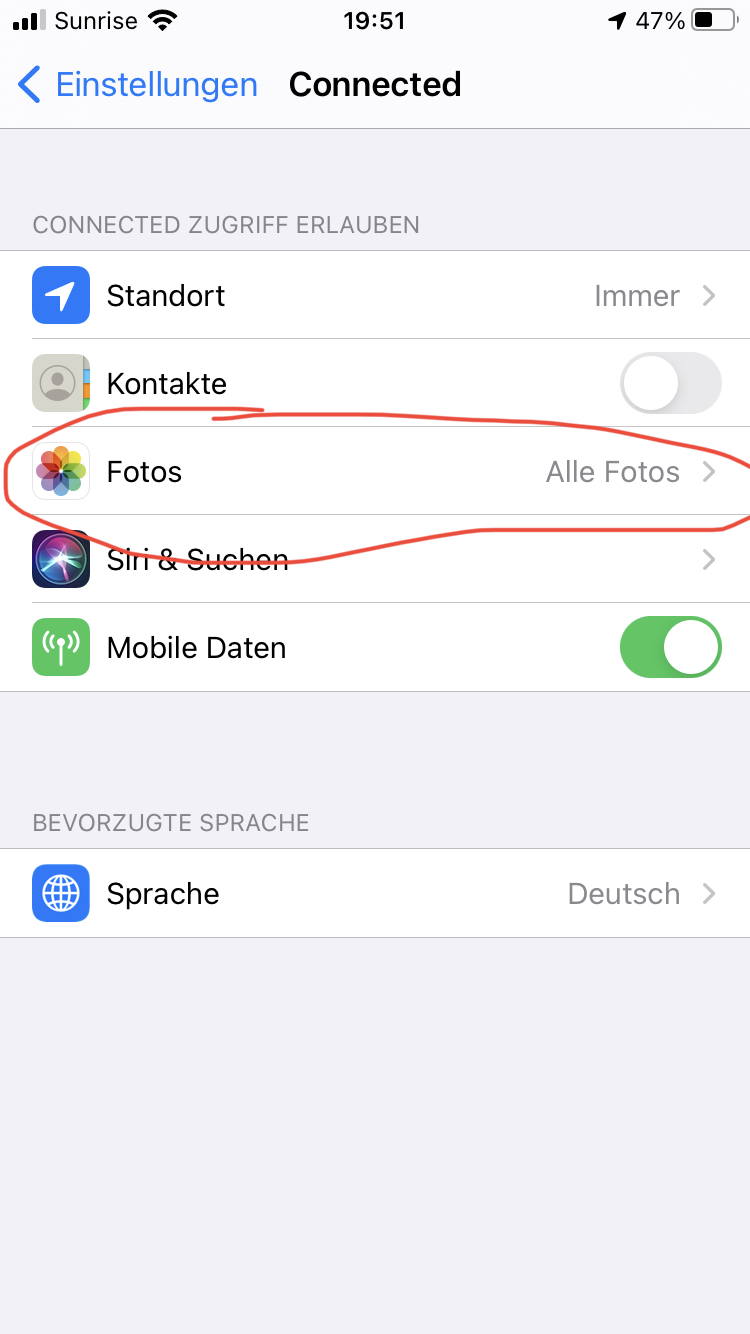The image size is (750, 1334).
Task: Open Fotos access settings
Action: (x=375, y=471)
